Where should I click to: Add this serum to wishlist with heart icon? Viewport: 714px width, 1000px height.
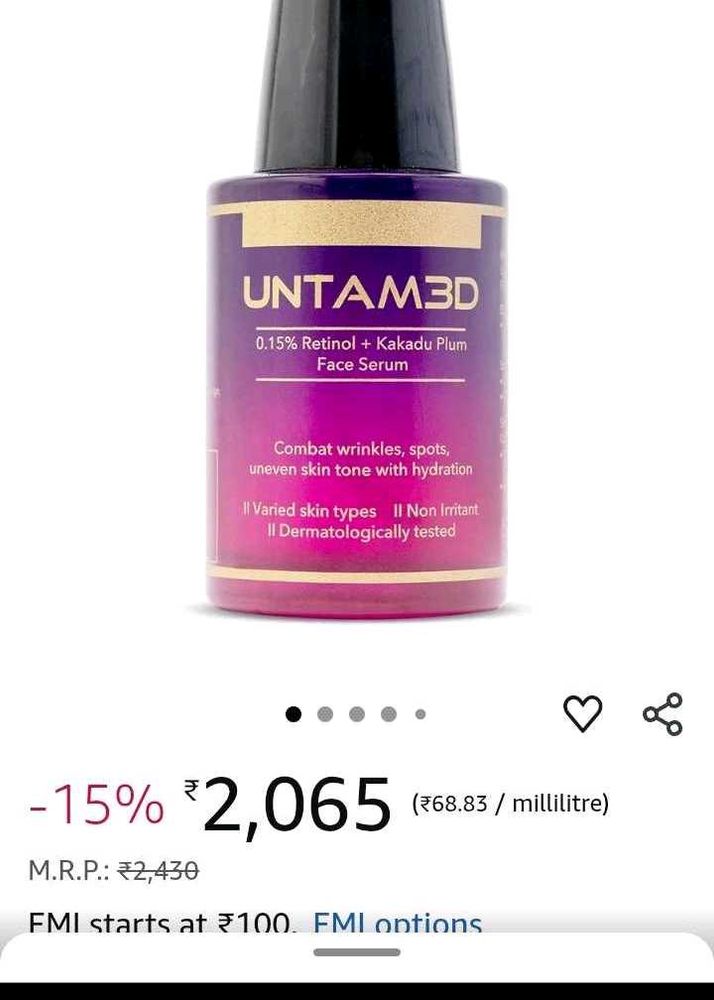[583, 714]
